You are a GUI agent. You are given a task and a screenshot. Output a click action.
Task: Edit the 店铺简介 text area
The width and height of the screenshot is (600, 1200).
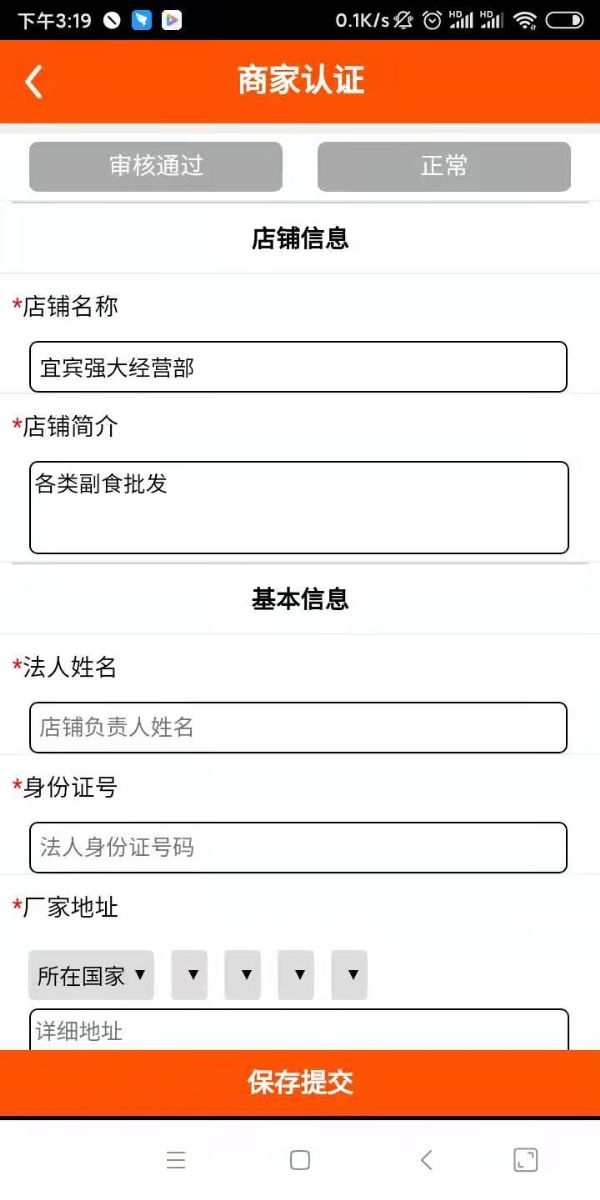coord(298,507)
